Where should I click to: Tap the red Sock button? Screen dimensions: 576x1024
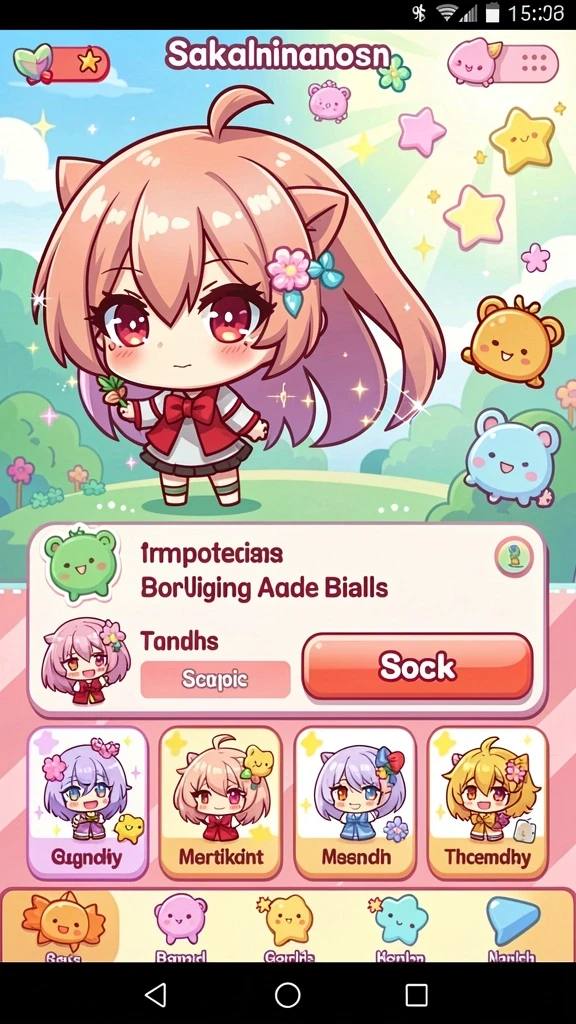click(x=417, y=666)
